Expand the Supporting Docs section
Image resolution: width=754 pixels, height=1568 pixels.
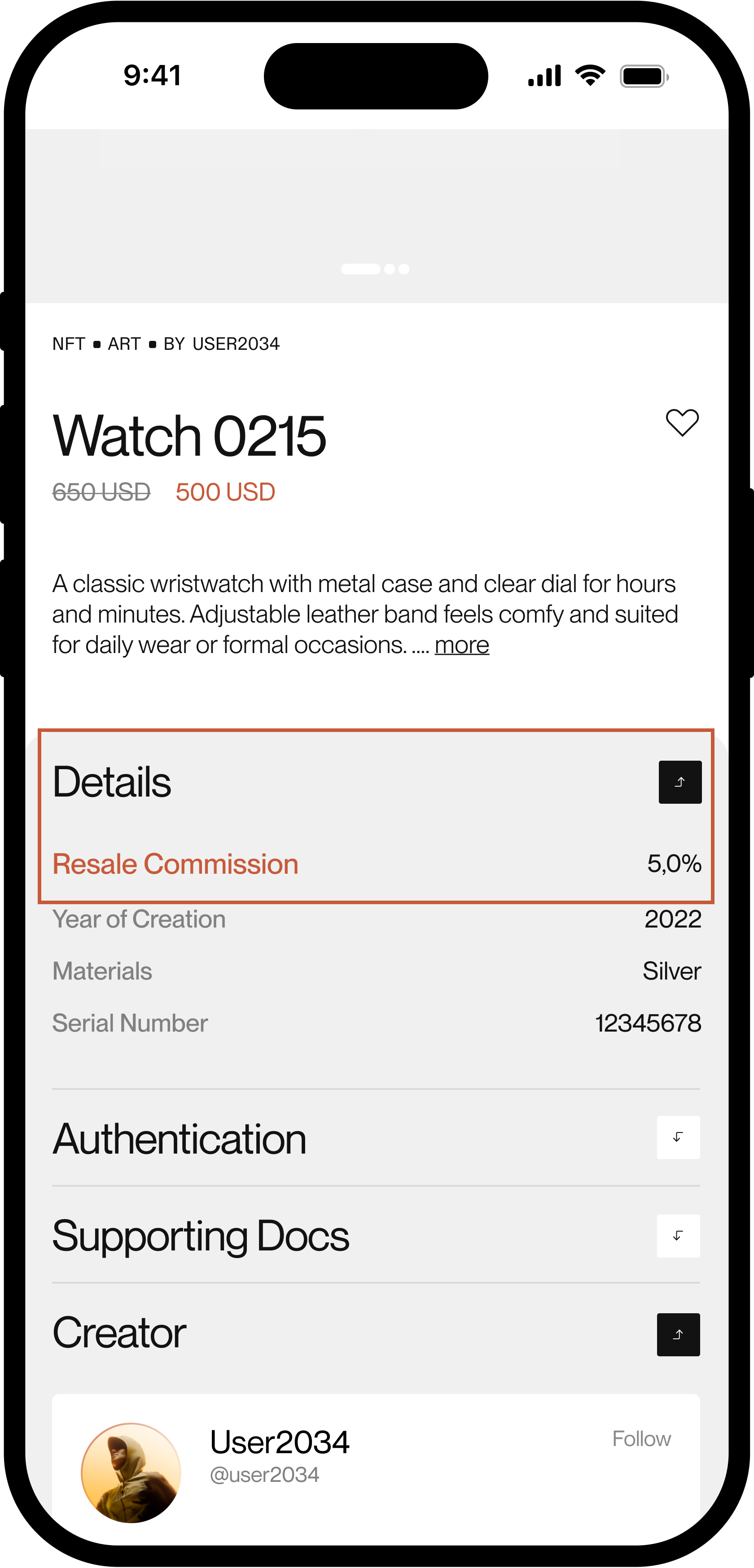coord(678,1236)
